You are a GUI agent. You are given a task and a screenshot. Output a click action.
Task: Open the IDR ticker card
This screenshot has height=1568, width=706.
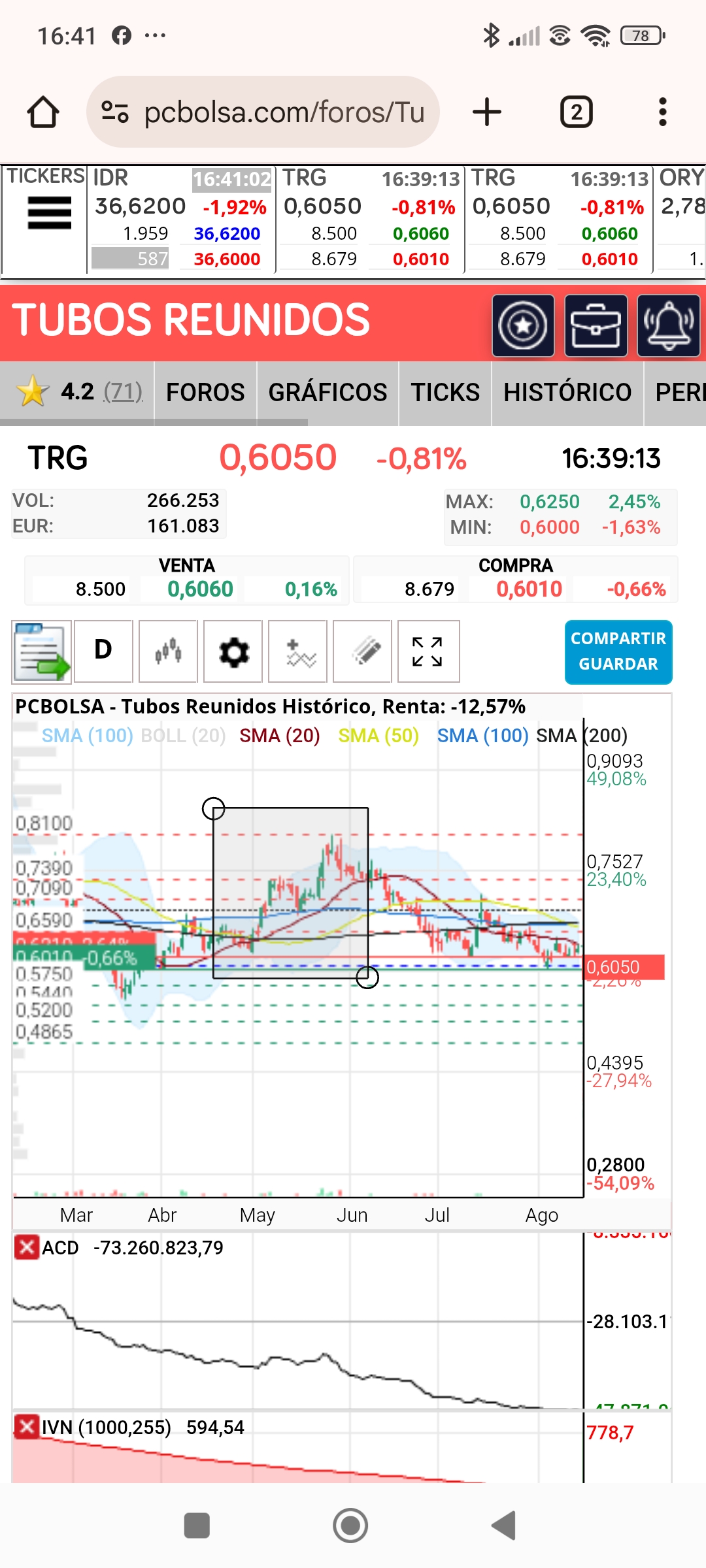(x=181, y=219)
